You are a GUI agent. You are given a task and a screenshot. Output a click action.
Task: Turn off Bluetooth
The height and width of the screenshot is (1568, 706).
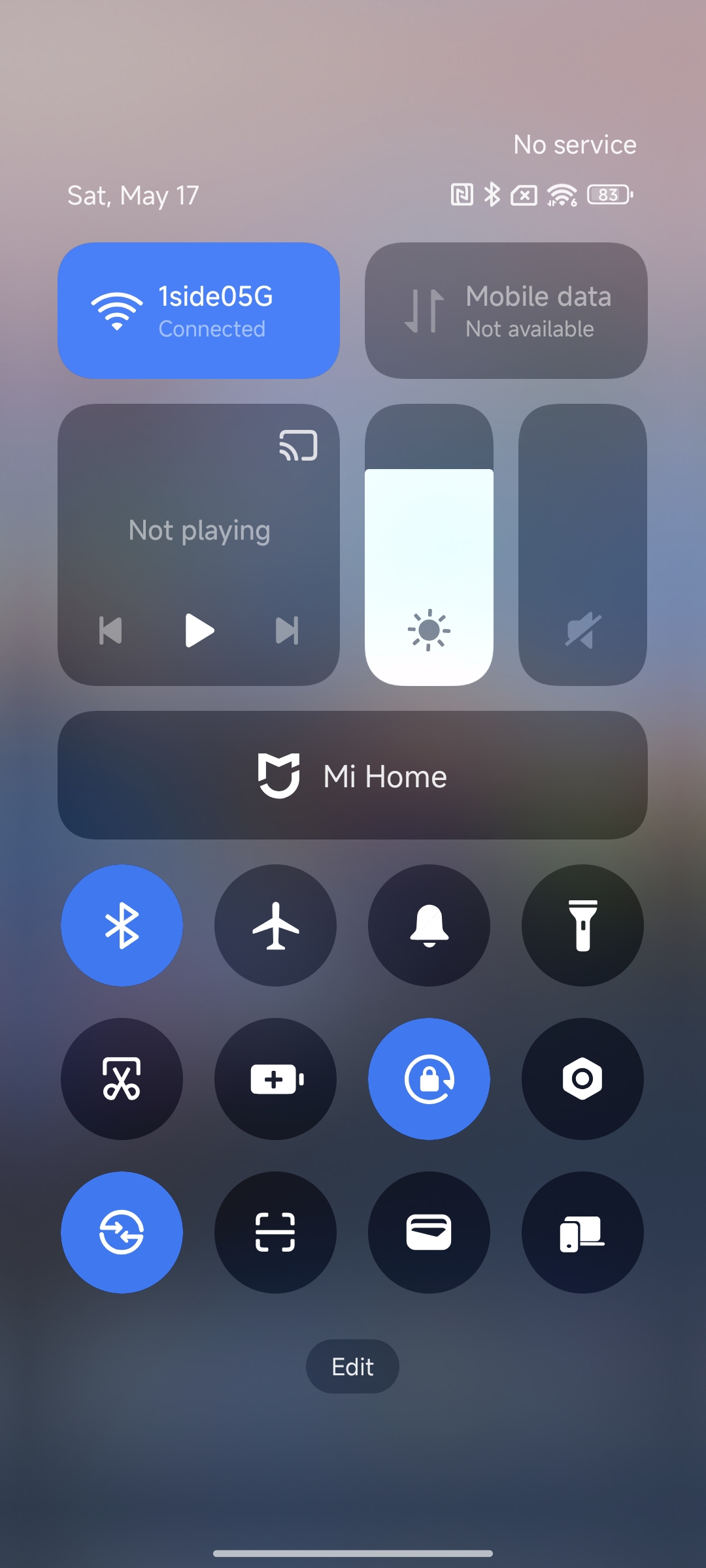[122, 925]
